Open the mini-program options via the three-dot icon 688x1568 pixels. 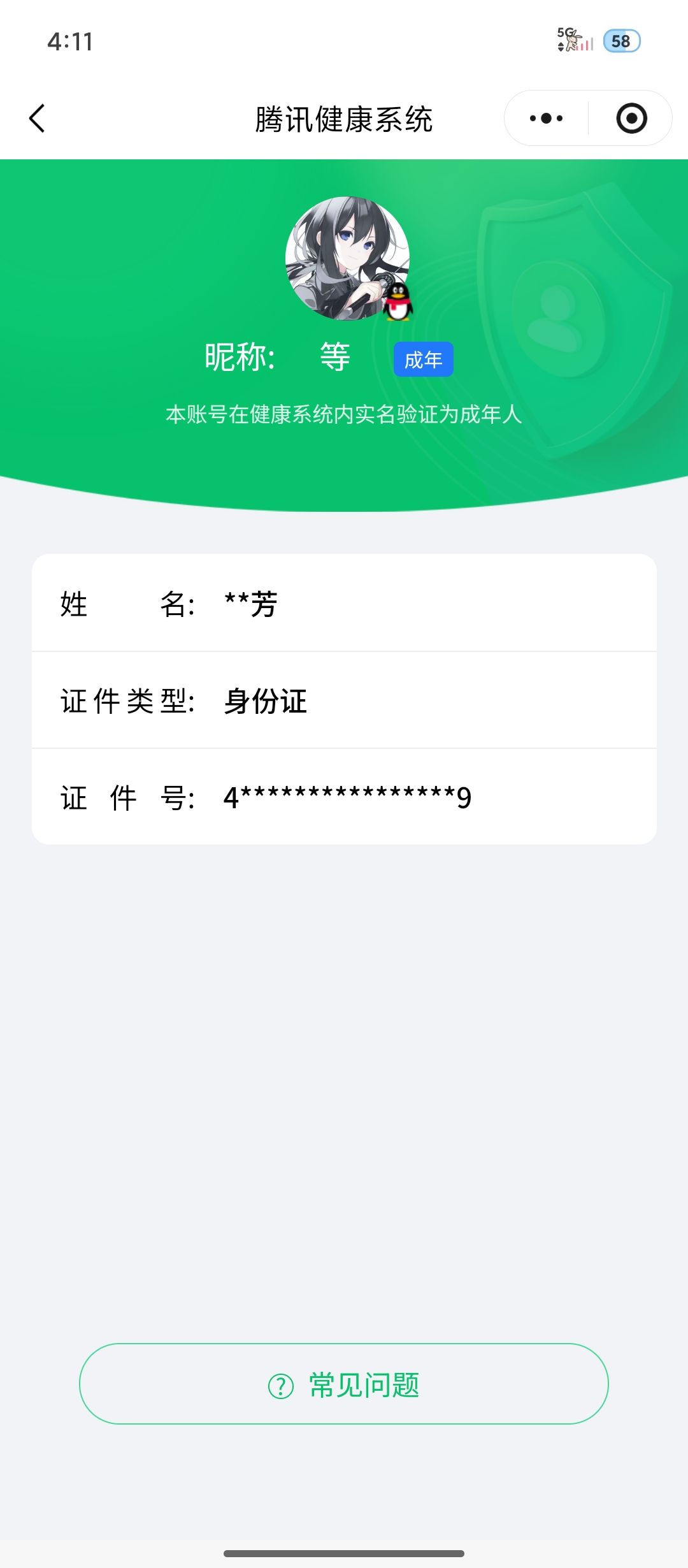pos(547,117)
